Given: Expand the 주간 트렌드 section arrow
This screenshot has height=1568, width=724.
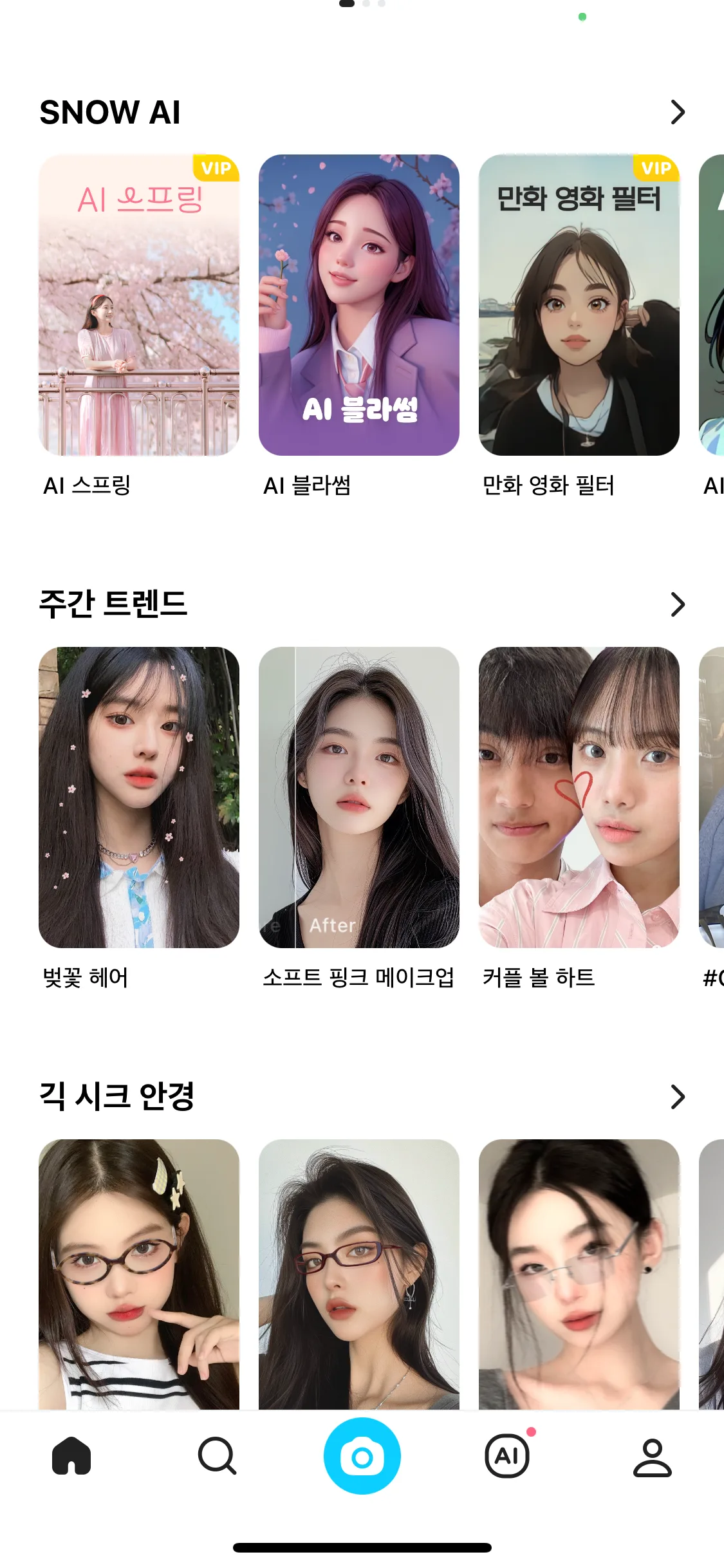Looking at the screenshot, I should tap(677, 604).
